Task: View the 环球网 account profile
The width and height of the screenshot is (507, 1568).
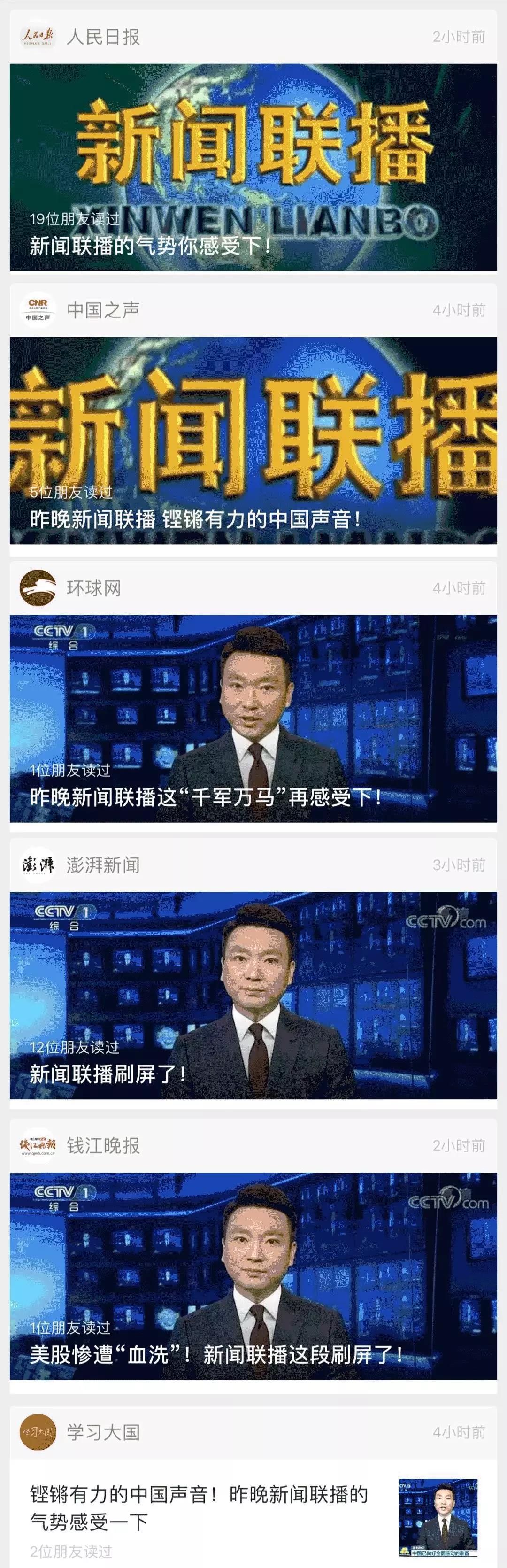Action: click(93, 588)
